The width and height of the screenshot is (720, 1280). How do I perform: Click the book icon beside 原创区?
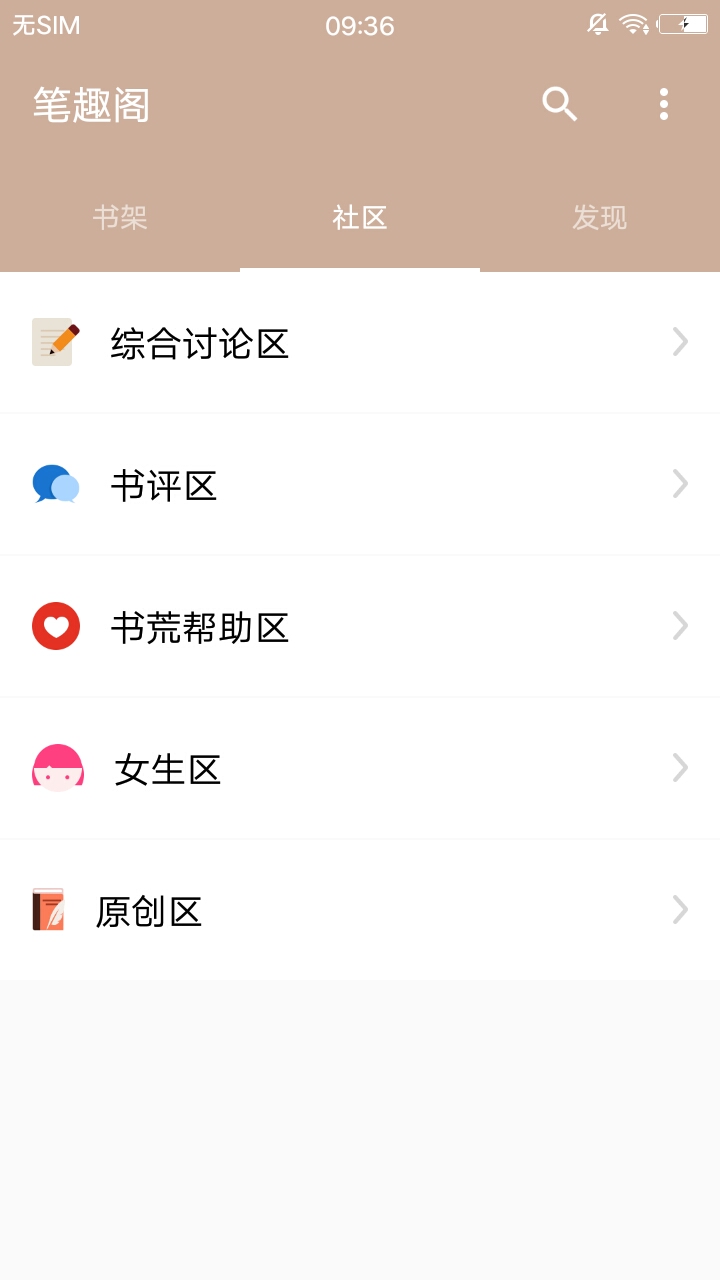[x=49, y=910]
